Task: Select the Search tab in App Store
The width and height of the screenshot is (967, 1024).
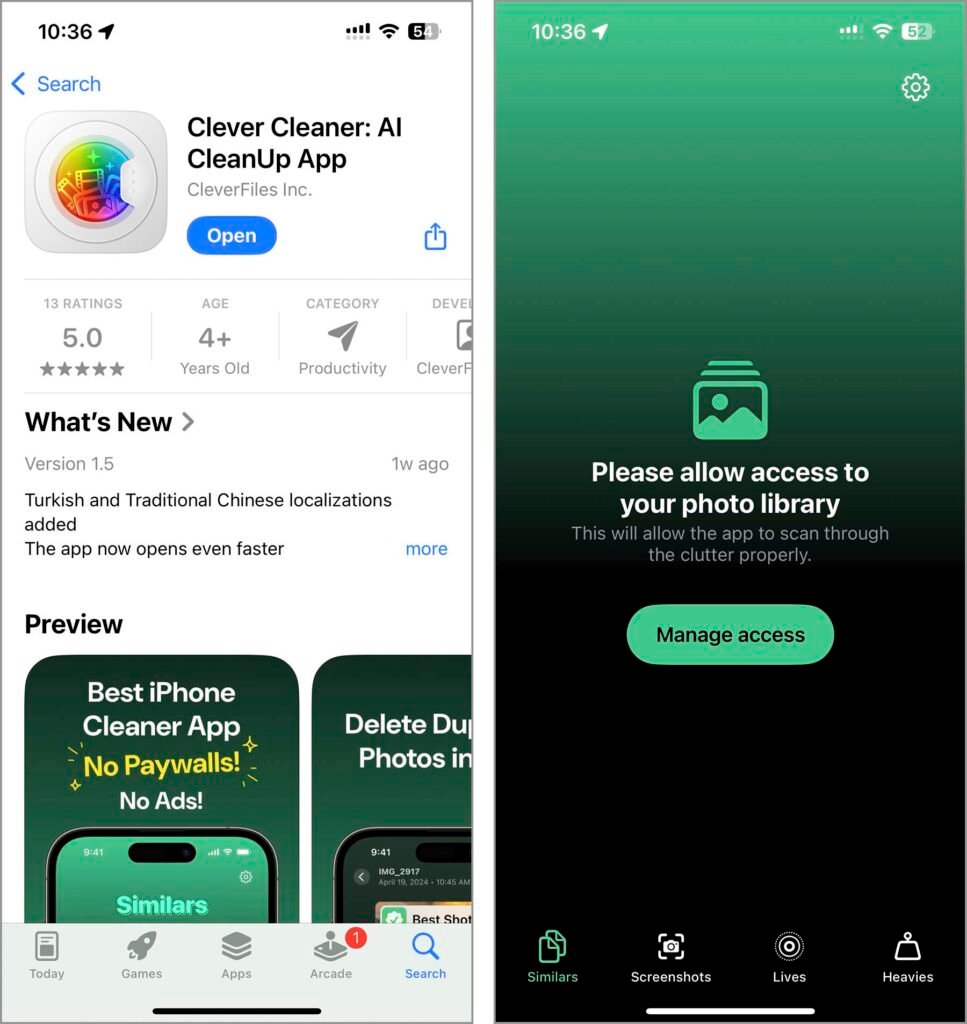Action: point(425,955)
